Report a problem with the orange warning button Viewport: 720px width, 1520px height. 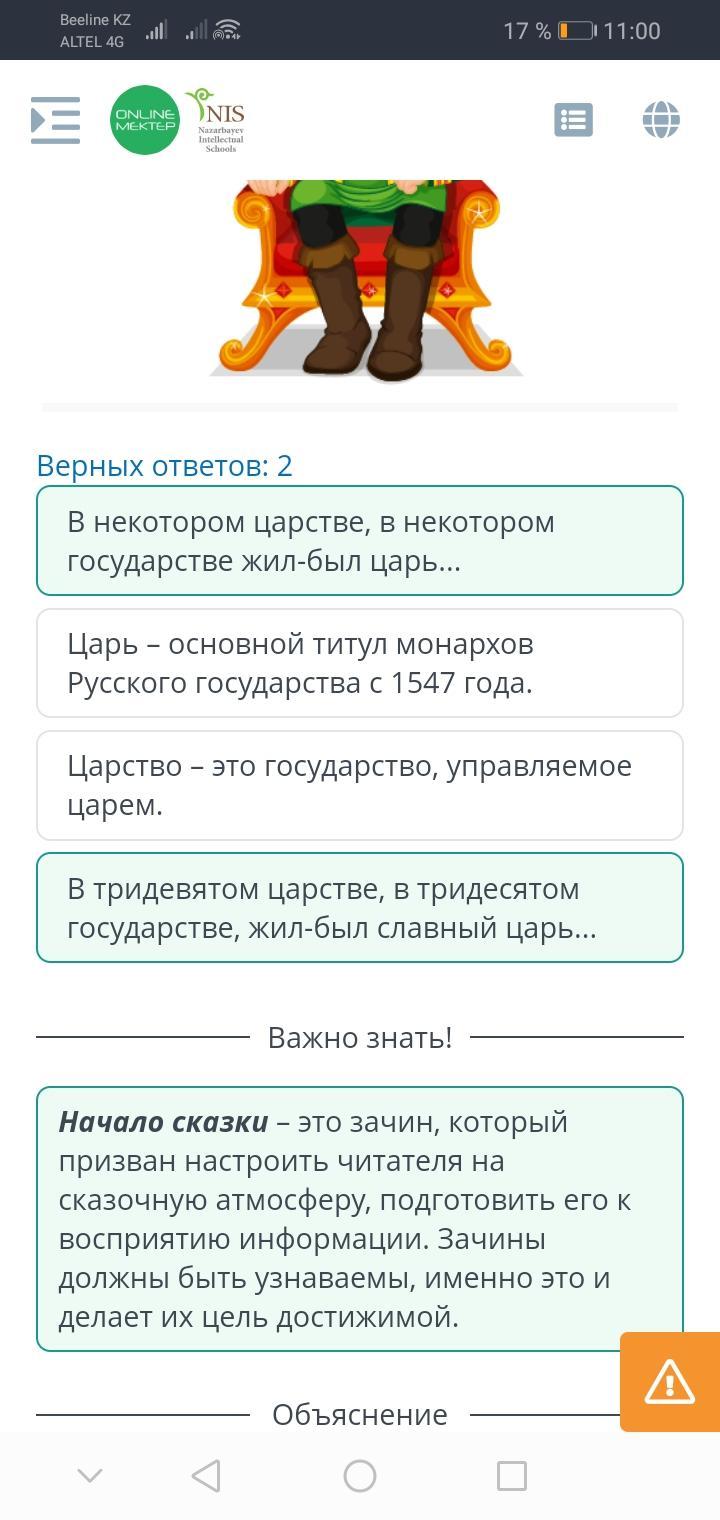click(670, 1382)
